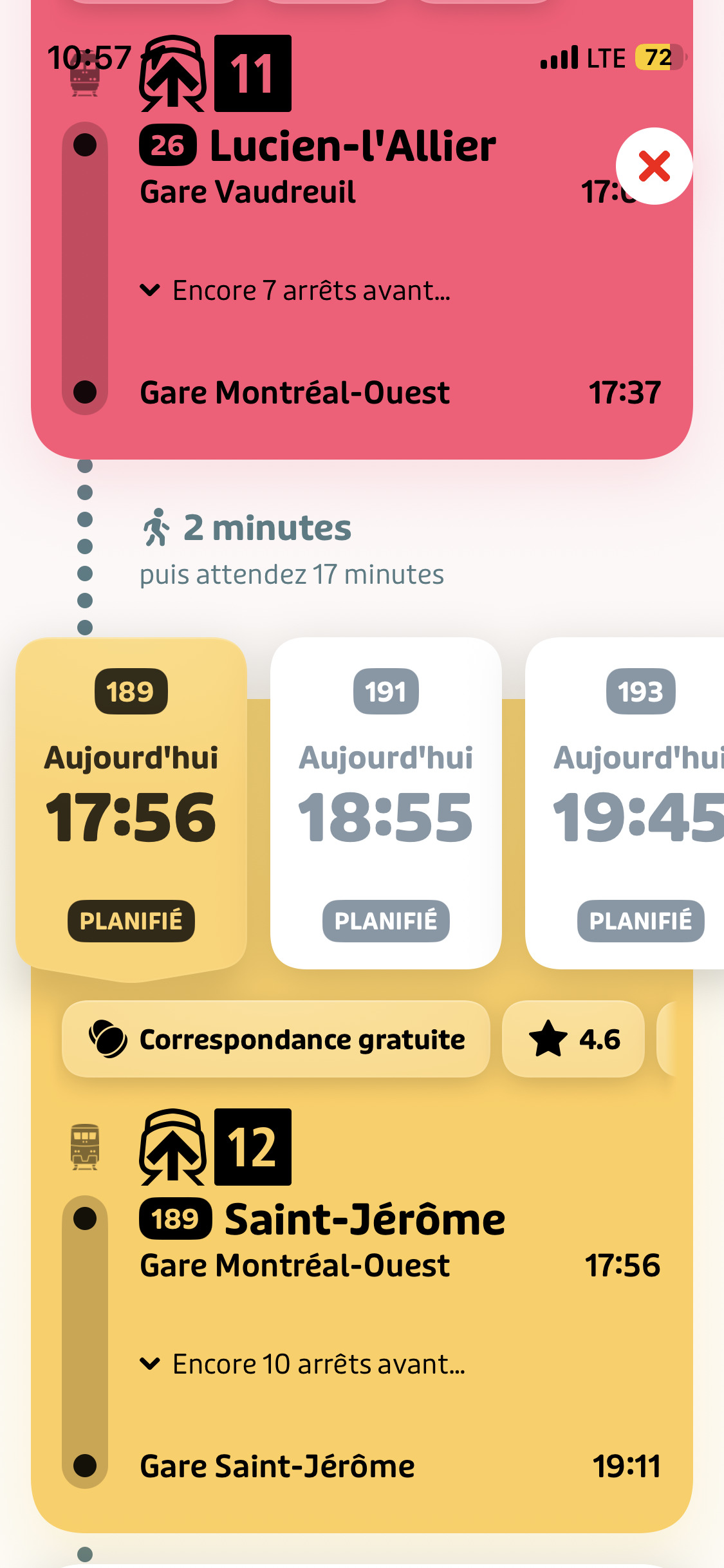
Task: Expand the 7 stops before Gare Montréal-Ouest
Action: click(296, 291)
